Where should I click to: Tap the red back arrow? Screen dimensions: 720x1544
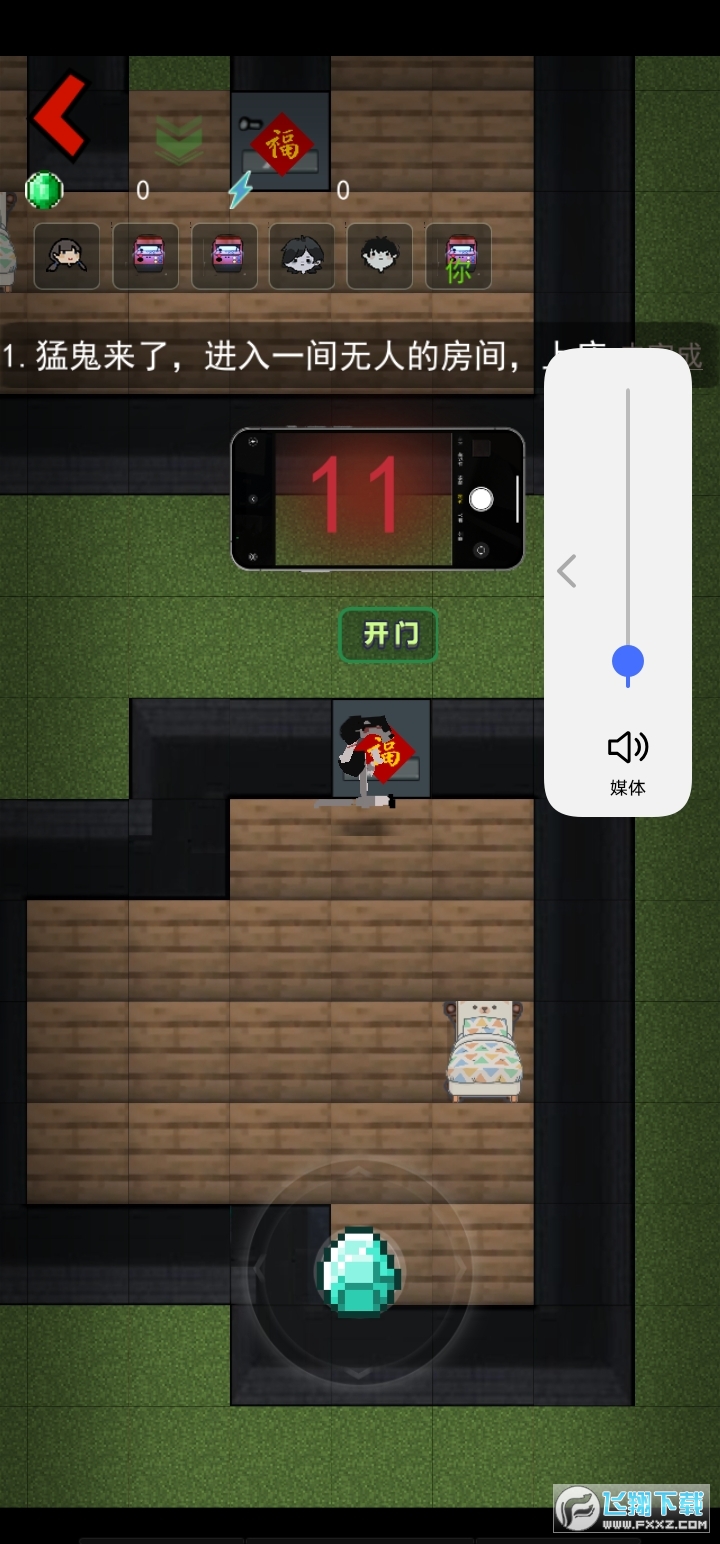click(60, 118)
